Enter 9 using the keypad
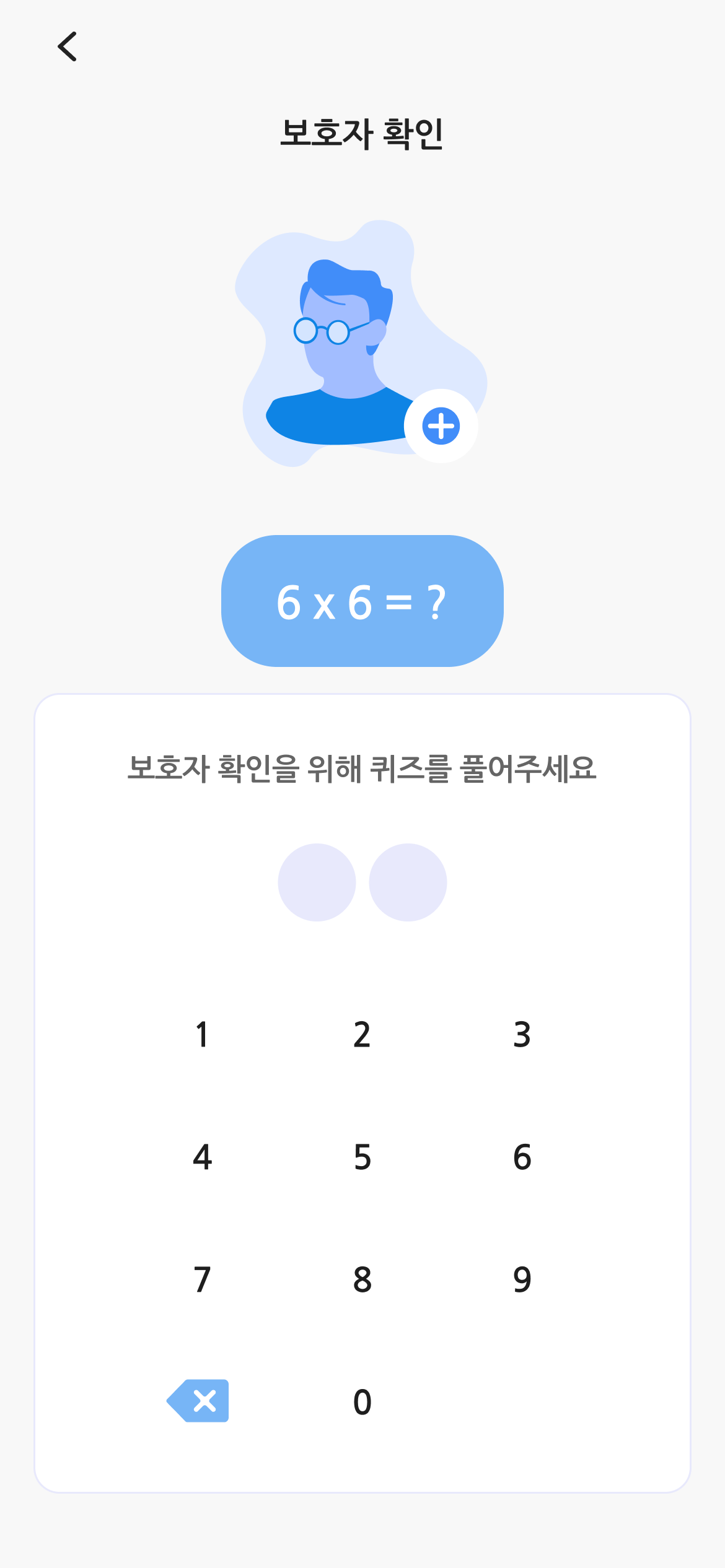 (522, 1279)
